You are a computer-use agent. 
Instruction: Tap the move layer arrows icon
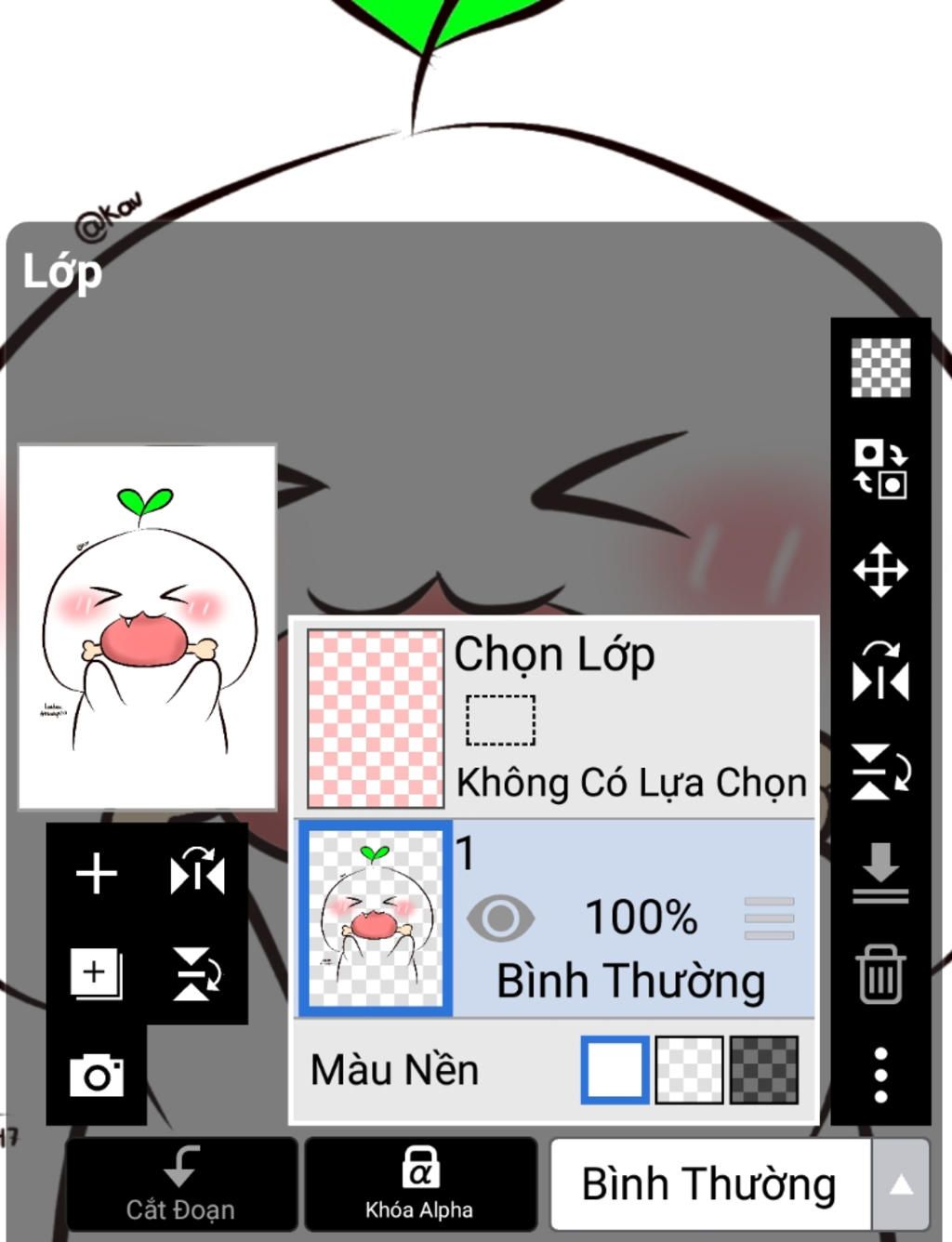pos(880,570)
